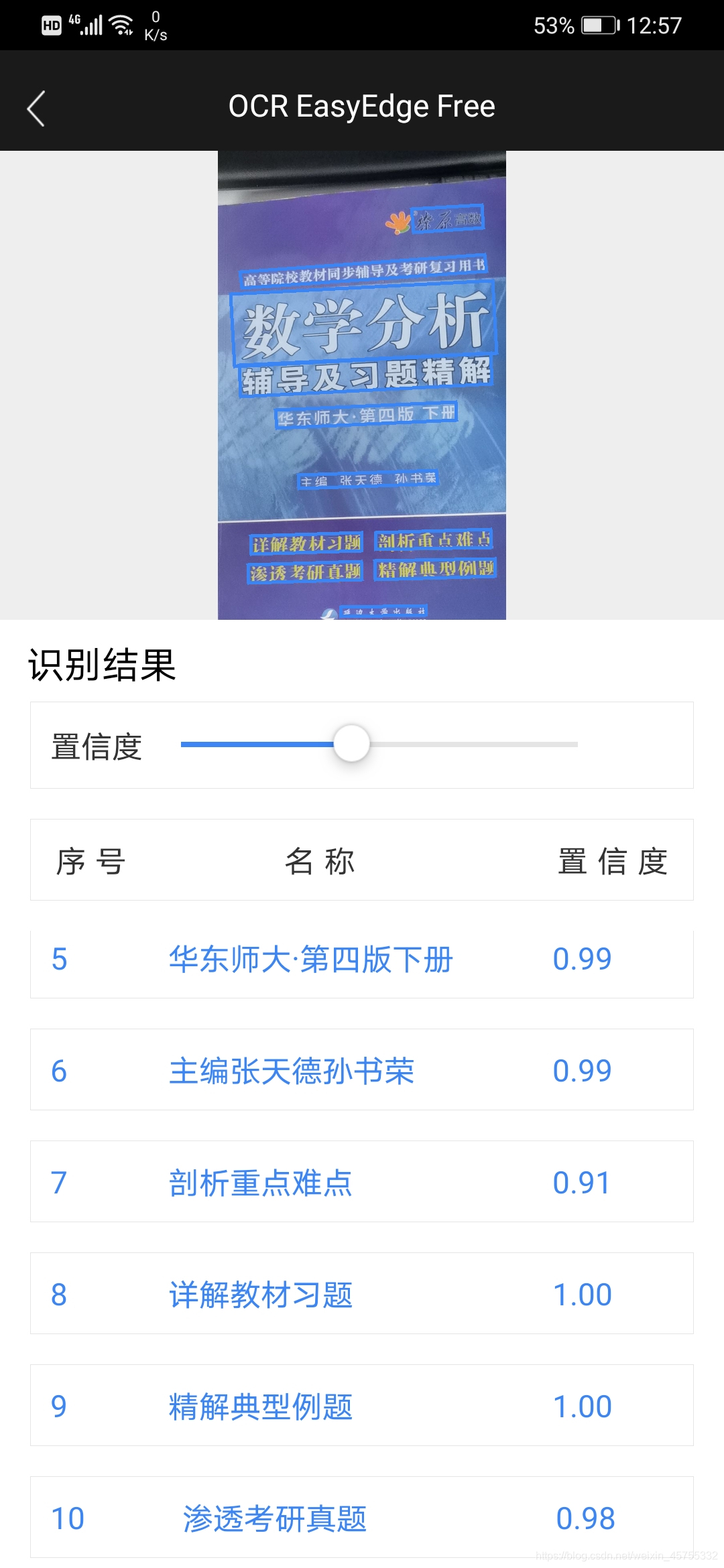The image size is (724, 1568).
Task: Select result row 主编张天德孙书荣
Action: [295, 1070]
